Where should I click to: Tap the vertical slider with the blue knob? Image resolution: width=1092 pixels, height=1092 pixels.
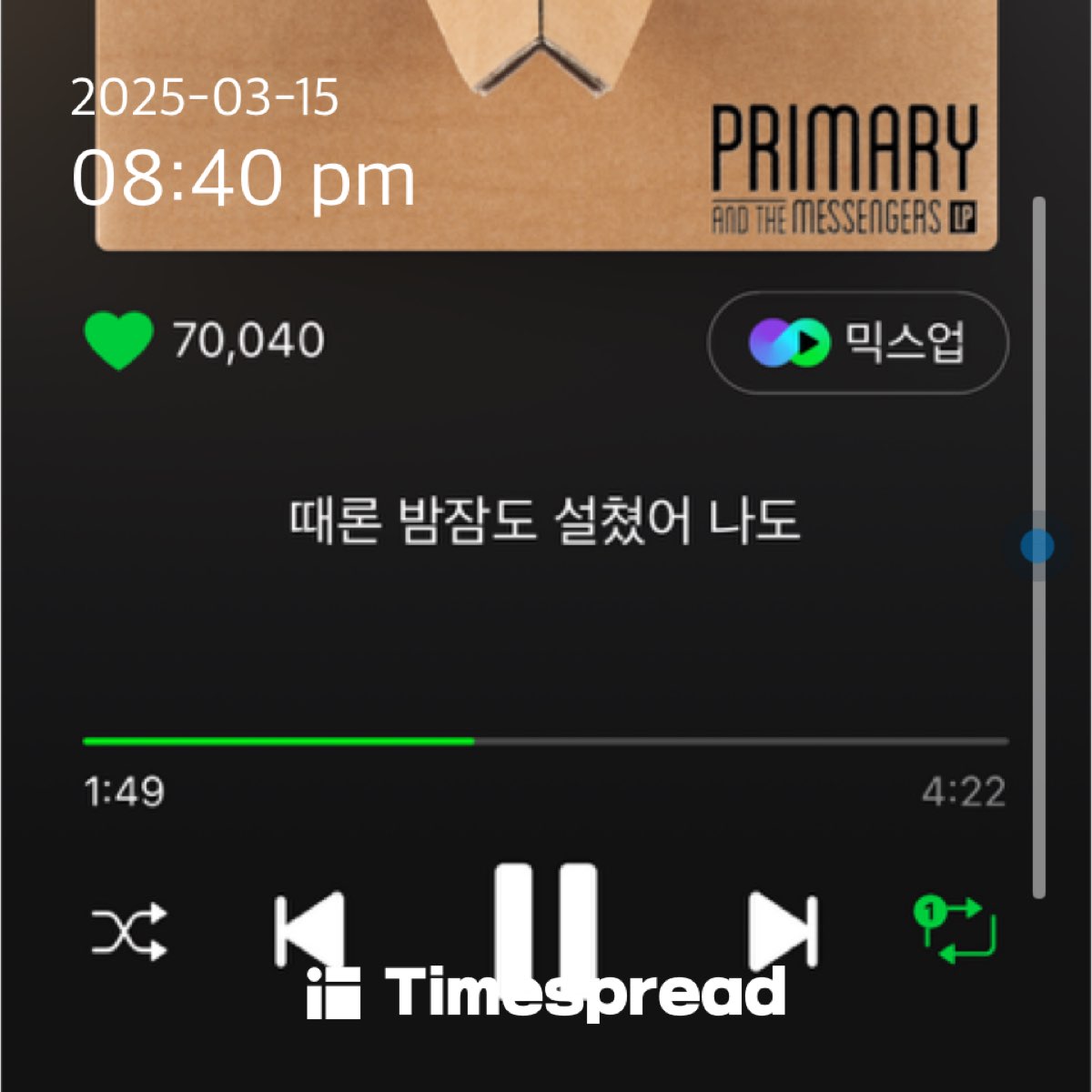pos(1037,546)
